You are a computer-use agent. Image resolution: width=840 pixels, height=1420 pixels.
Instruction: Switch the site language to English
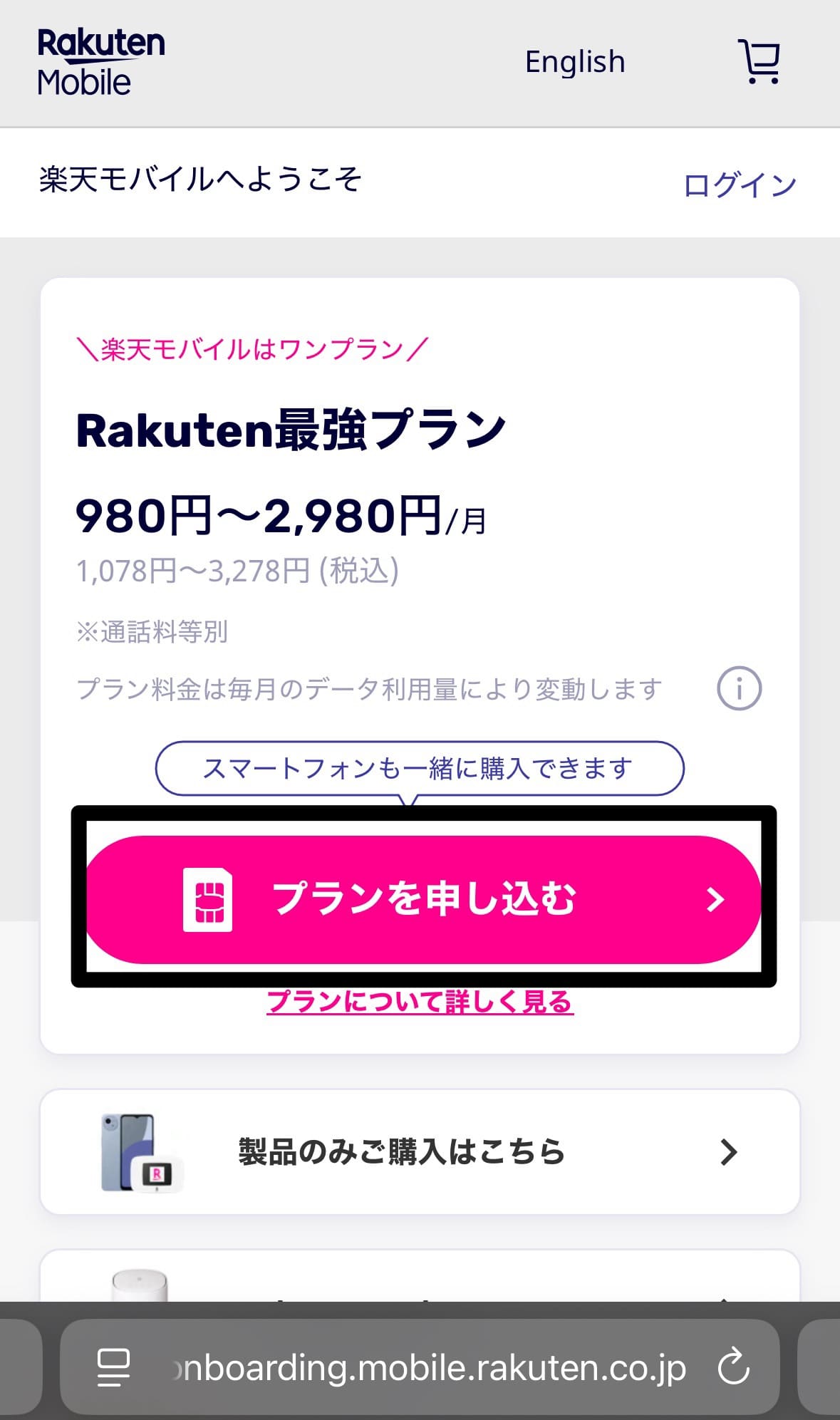click(575, 63)
